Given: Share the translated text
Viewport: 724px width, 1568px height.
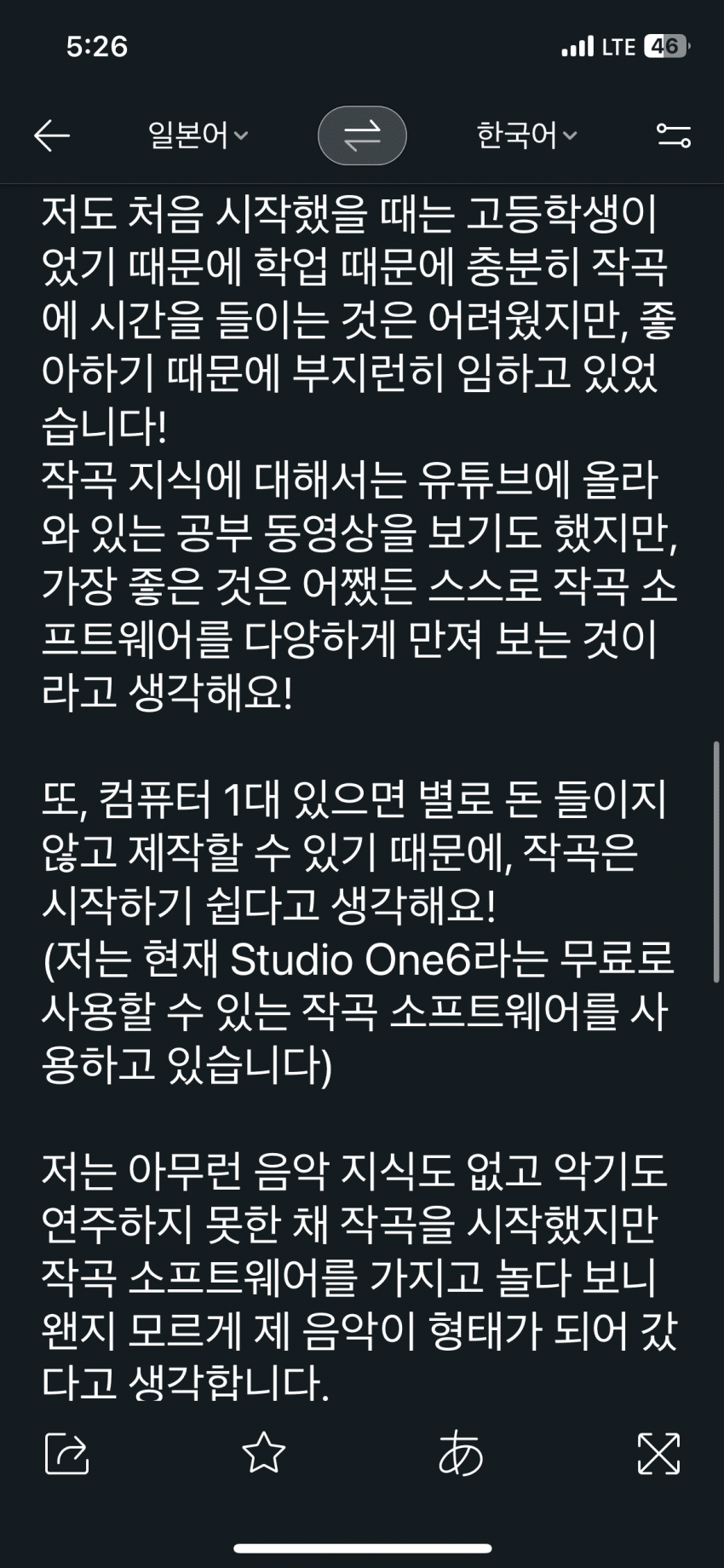Looking at the screenshot, I should (66, 1453).
